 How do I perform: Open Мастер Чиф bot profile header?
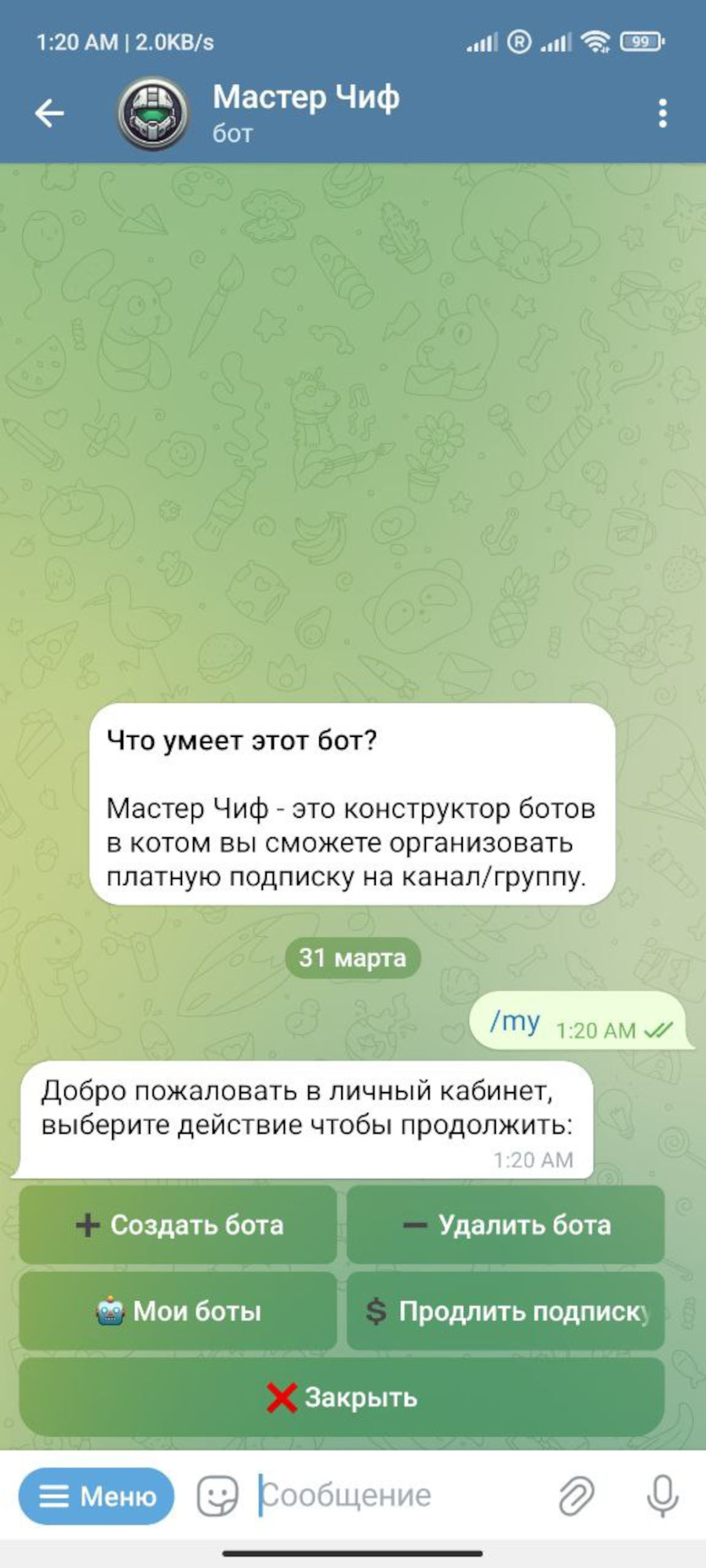(306, 112)
